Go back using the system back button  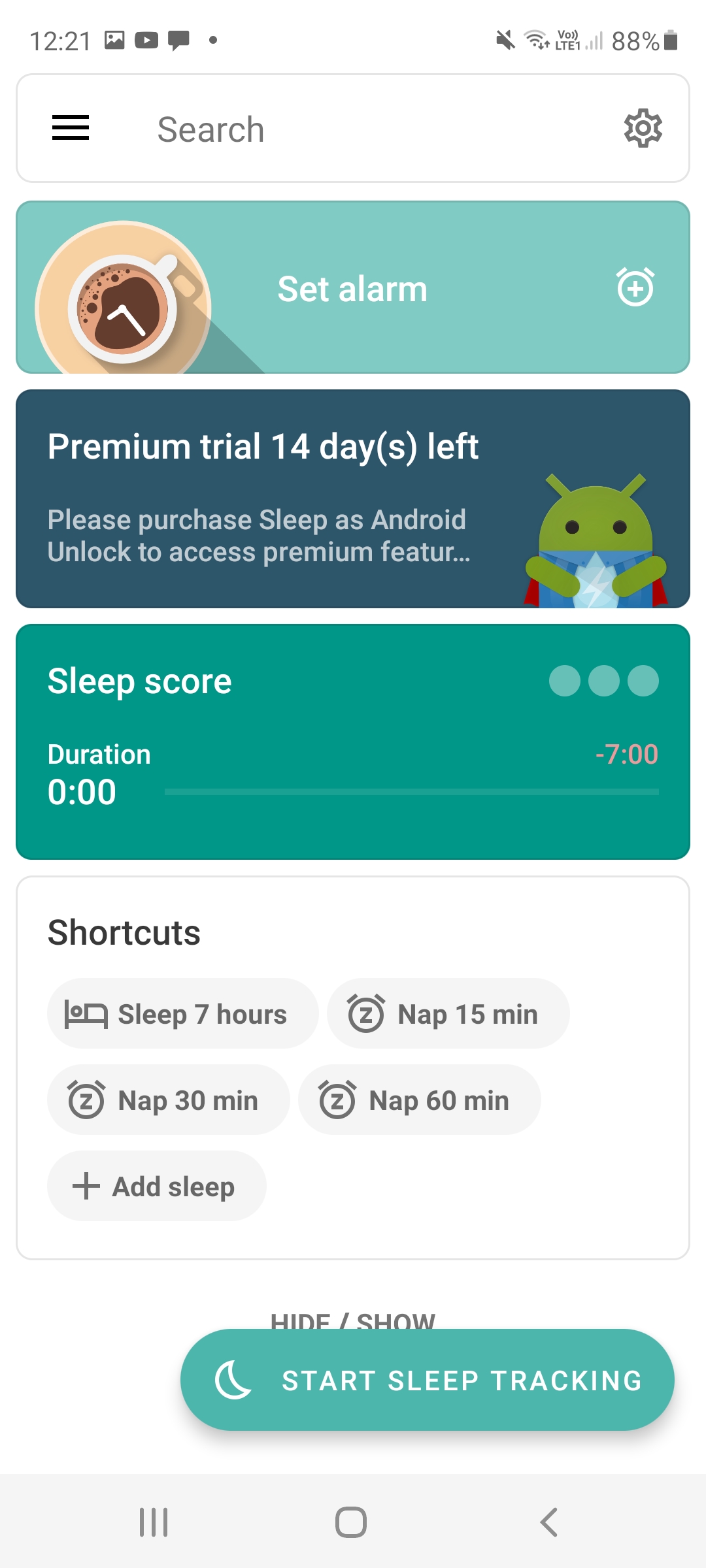(x=549, y=1522)
